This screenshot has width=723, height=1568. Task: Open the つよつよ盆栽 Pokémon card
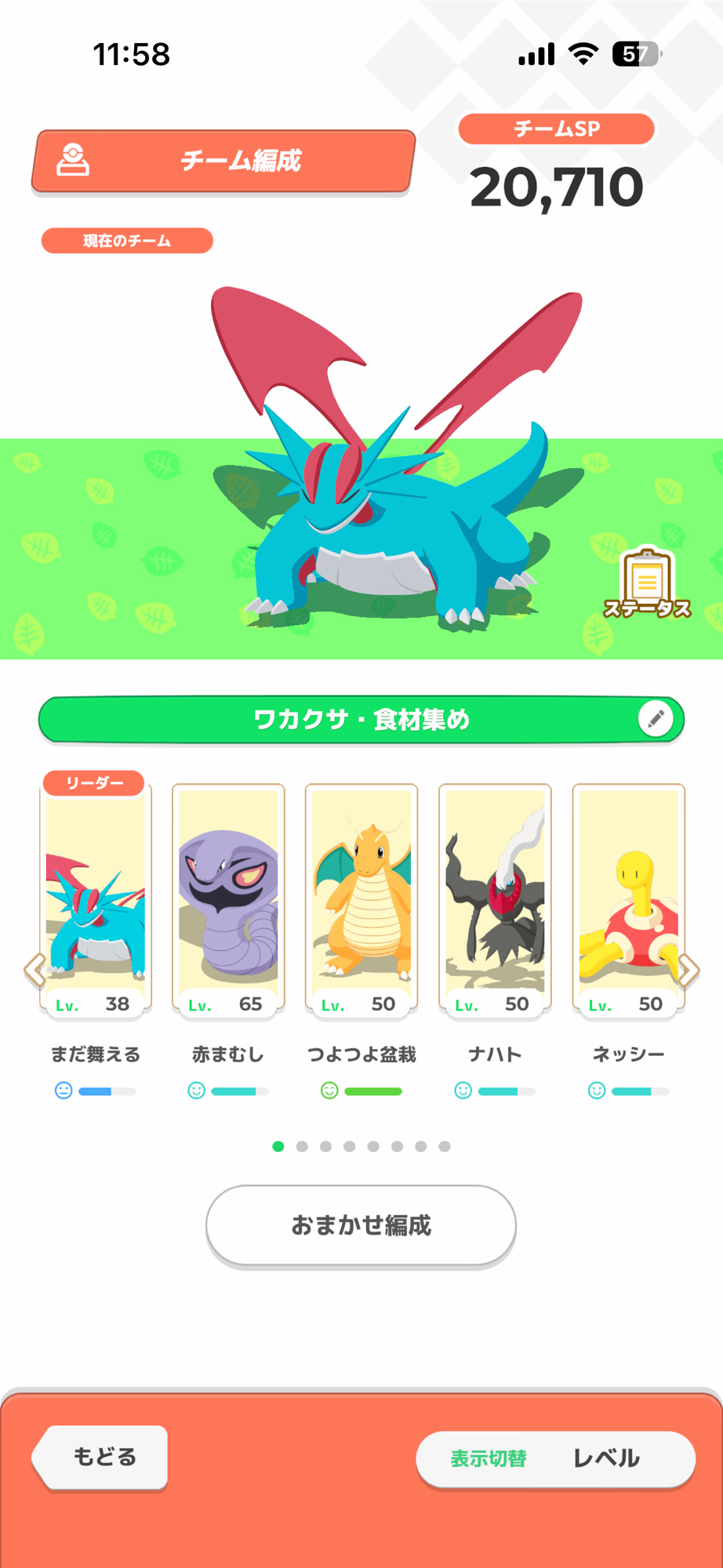point(361,902)
